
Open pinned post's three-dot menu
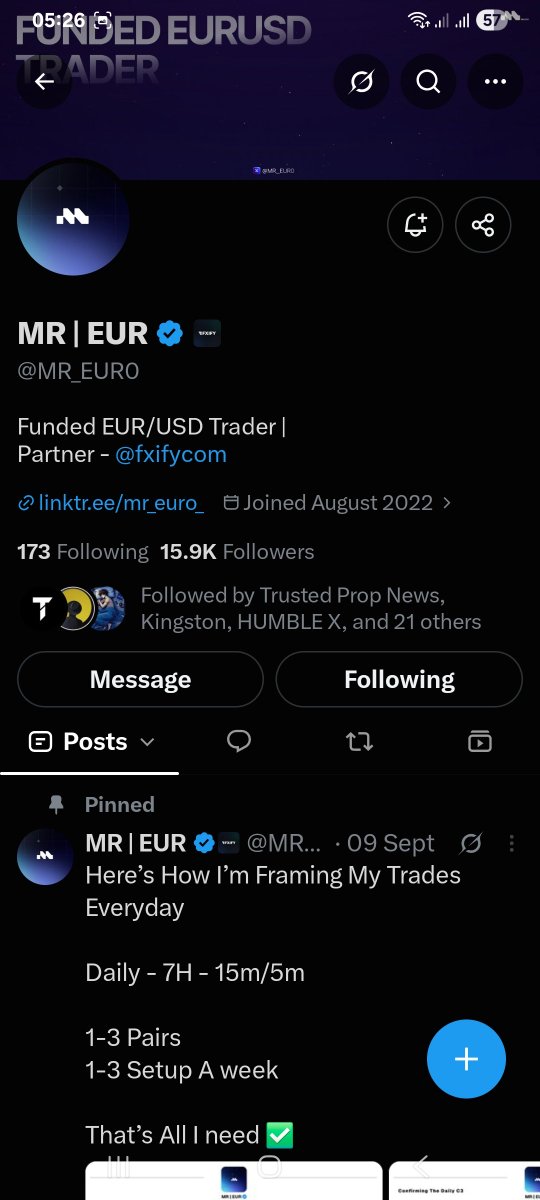[511, 844]
